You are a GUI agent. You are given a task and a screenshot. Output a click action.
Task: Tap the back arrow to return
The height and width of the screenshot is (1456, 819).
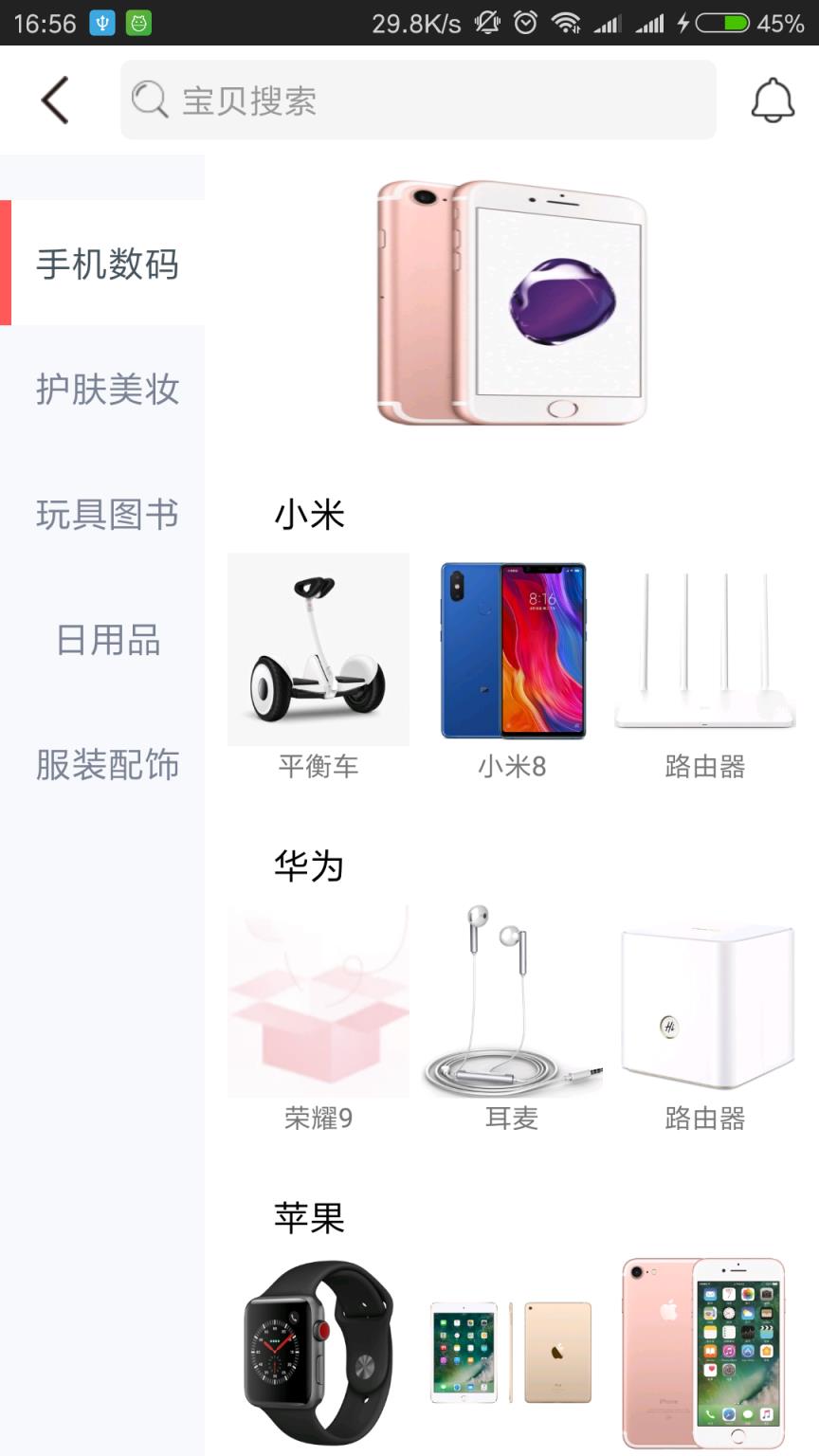coord(53,99)
